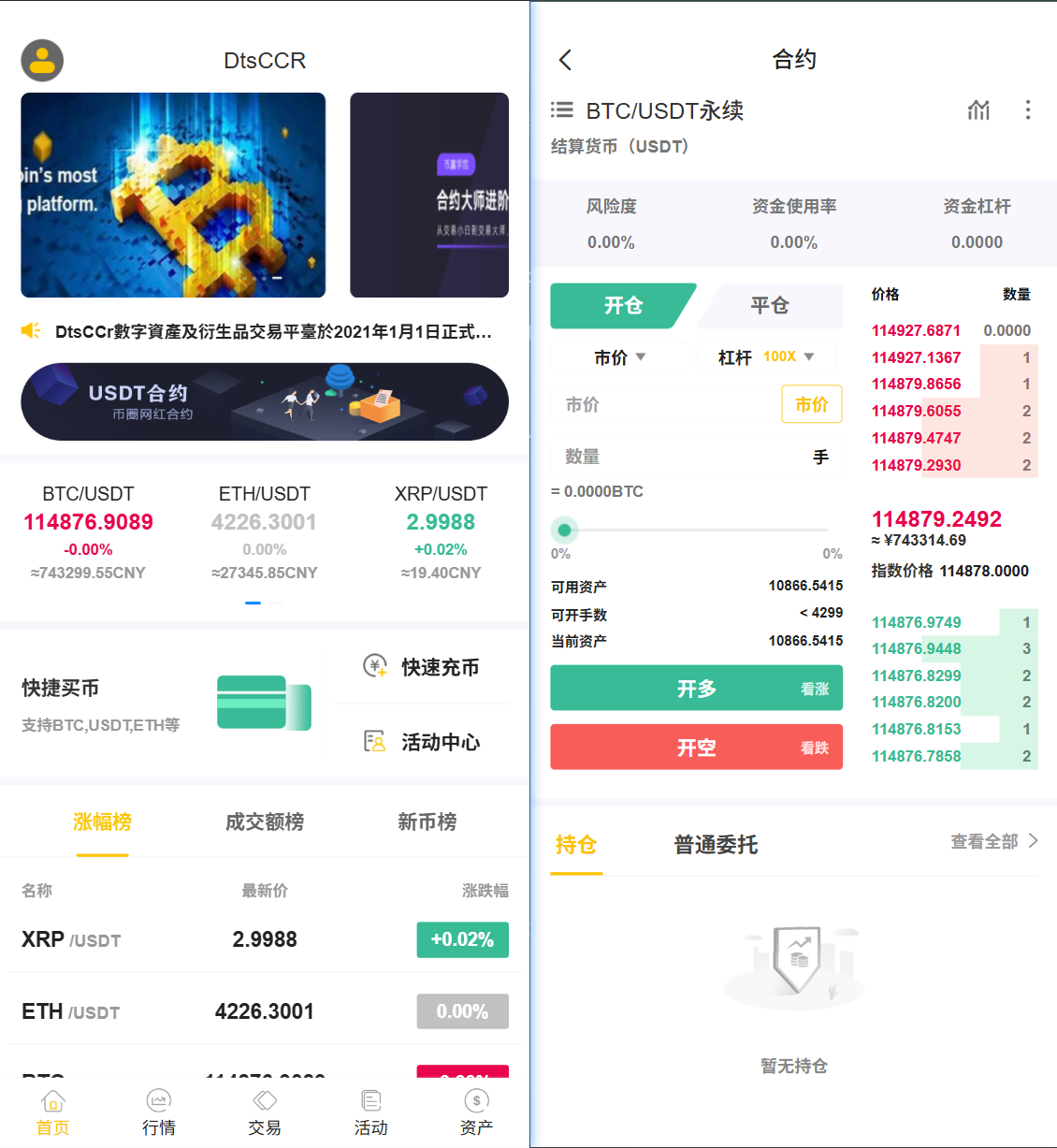Open 活动中心 activity center
Viewport: 1057px width, 1148px height.
[x=423, y=742]
